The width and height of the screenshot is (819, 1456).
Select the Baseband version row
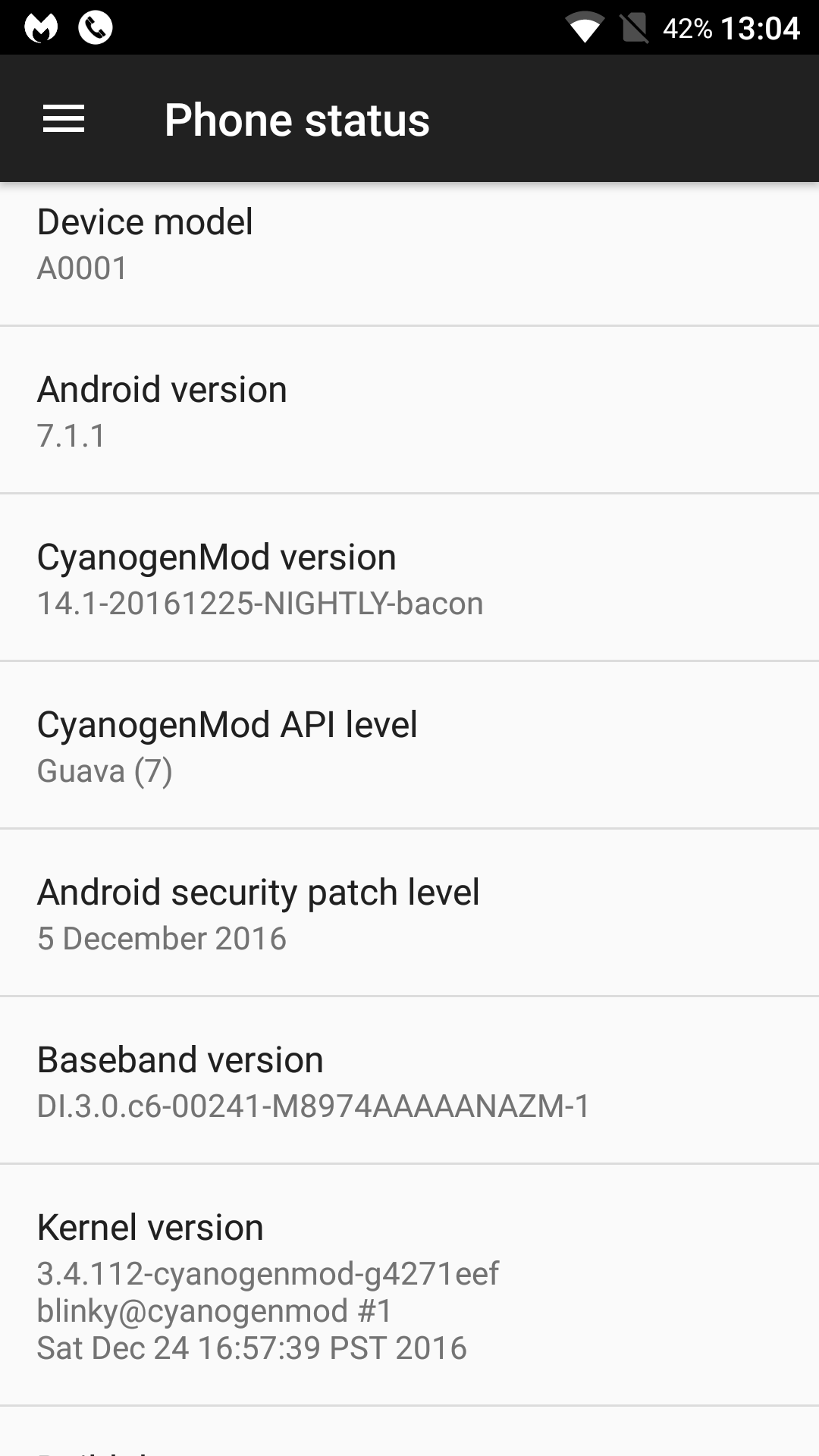tap(409, 1081)
